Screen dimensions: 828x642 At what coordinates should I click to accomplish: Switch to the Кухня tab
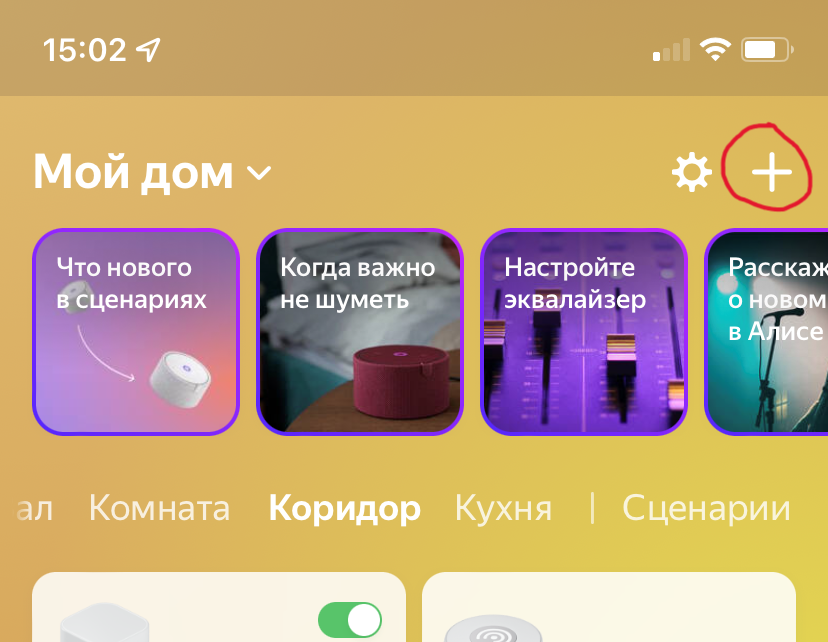tap(503, 508)
